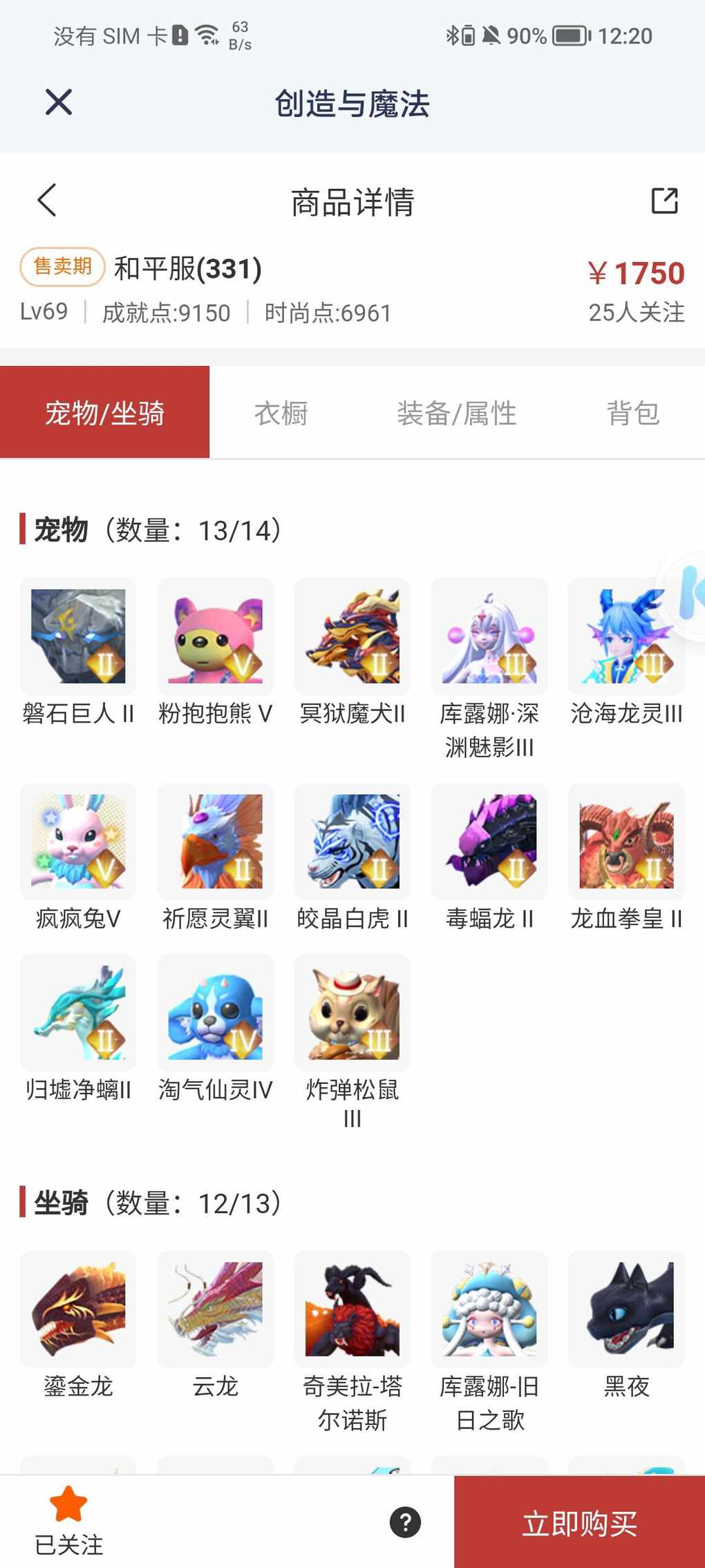Screen dimensions: 705x1568
Task: Open the help question mark icon
Action: 405,1522
